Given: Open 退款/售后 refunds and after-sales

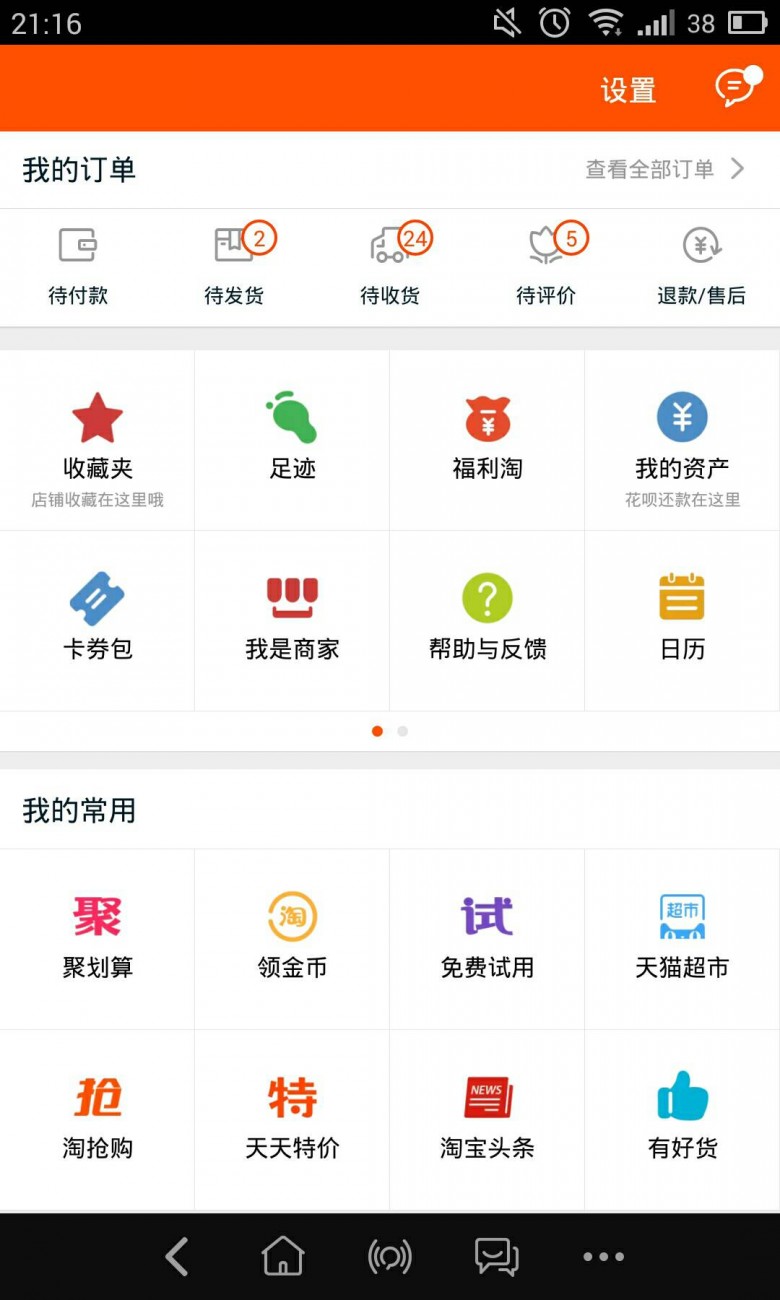Looking at the screenshot, I should [x=702, y=266].
